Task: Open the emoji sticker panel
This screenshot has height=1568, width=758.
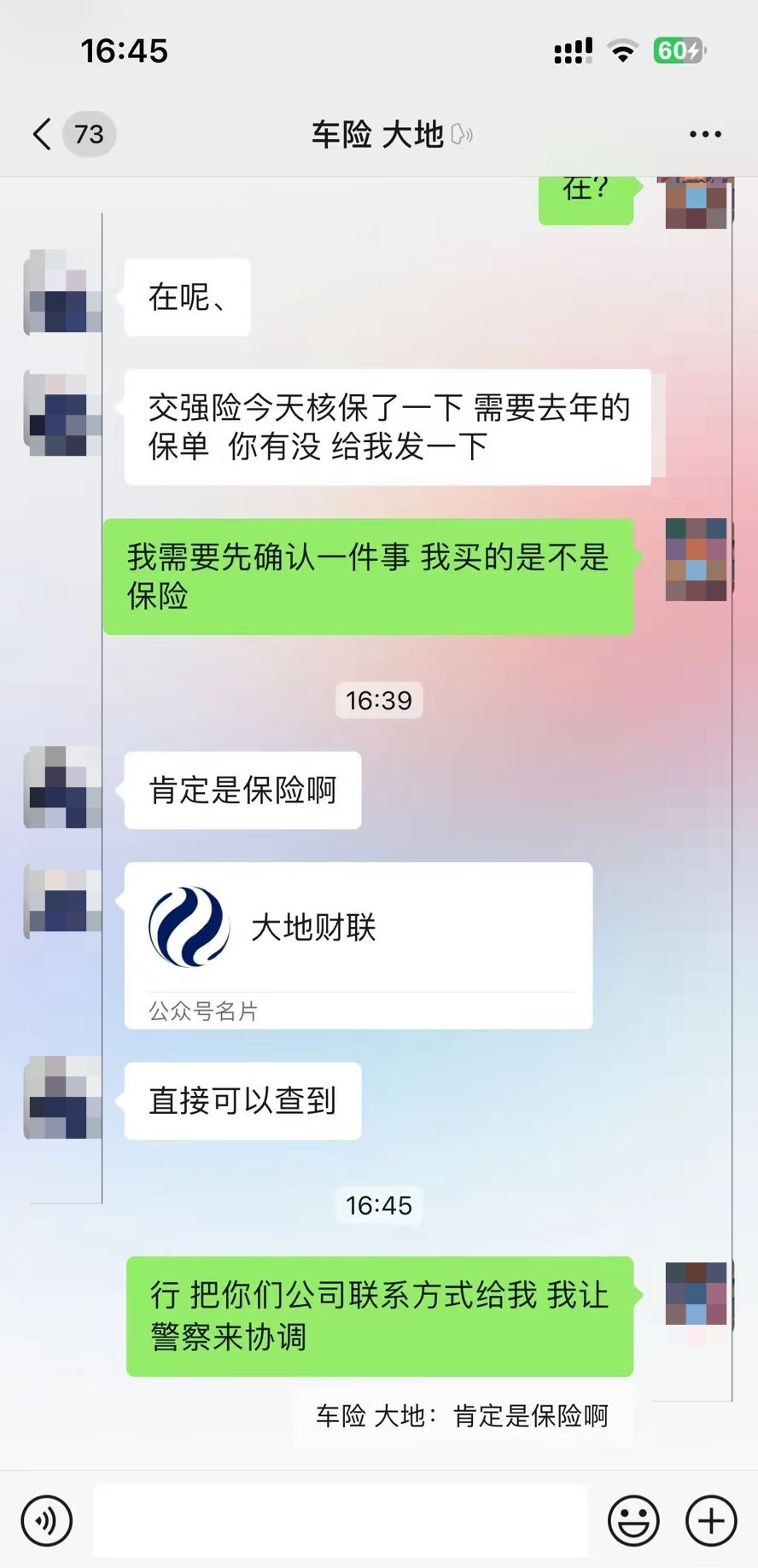Action: [x=633, y=1520]
